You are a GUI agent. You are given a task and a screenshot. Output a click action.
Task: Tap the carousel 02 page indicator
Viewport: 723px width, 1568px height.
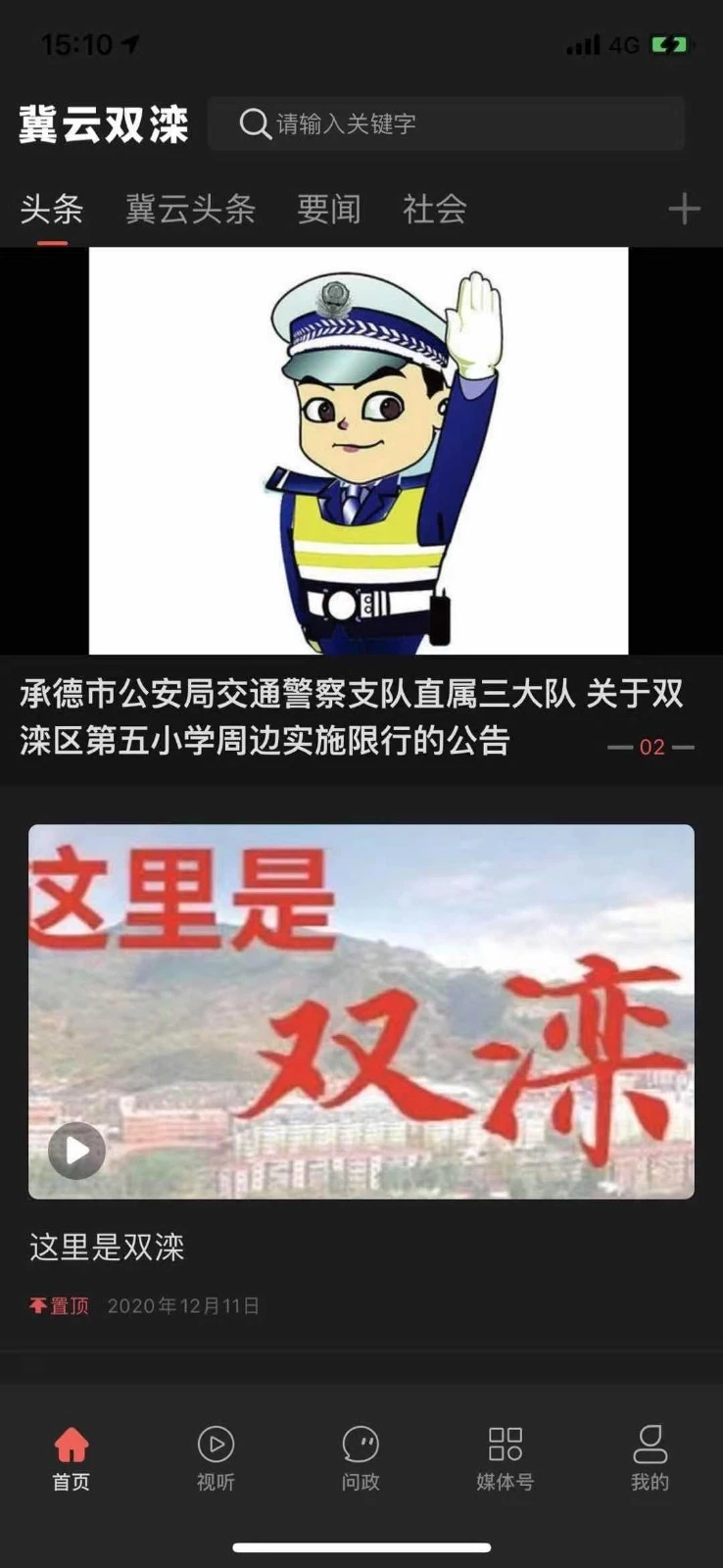651,746
